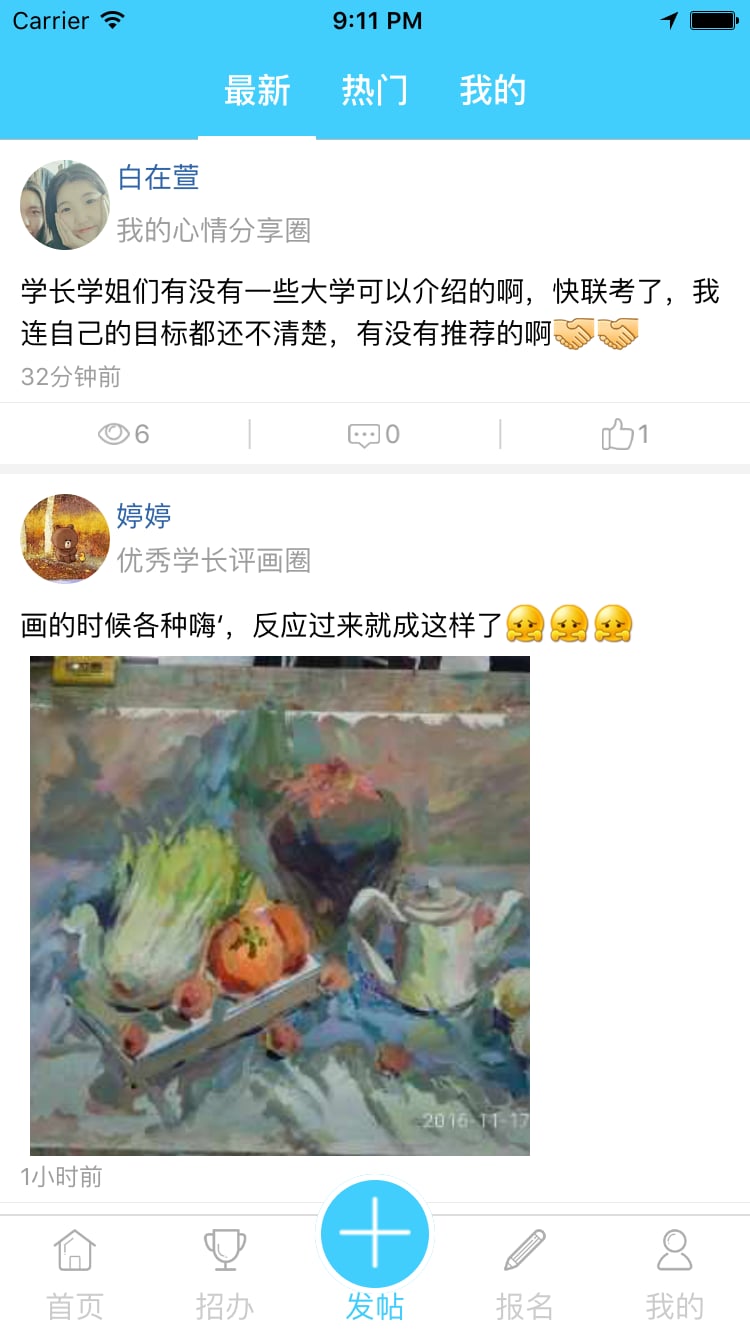This screenshot has height=1334, width=750.
Task: Open 白在萱's profile avatar
Action: click(x=65, y=205)
